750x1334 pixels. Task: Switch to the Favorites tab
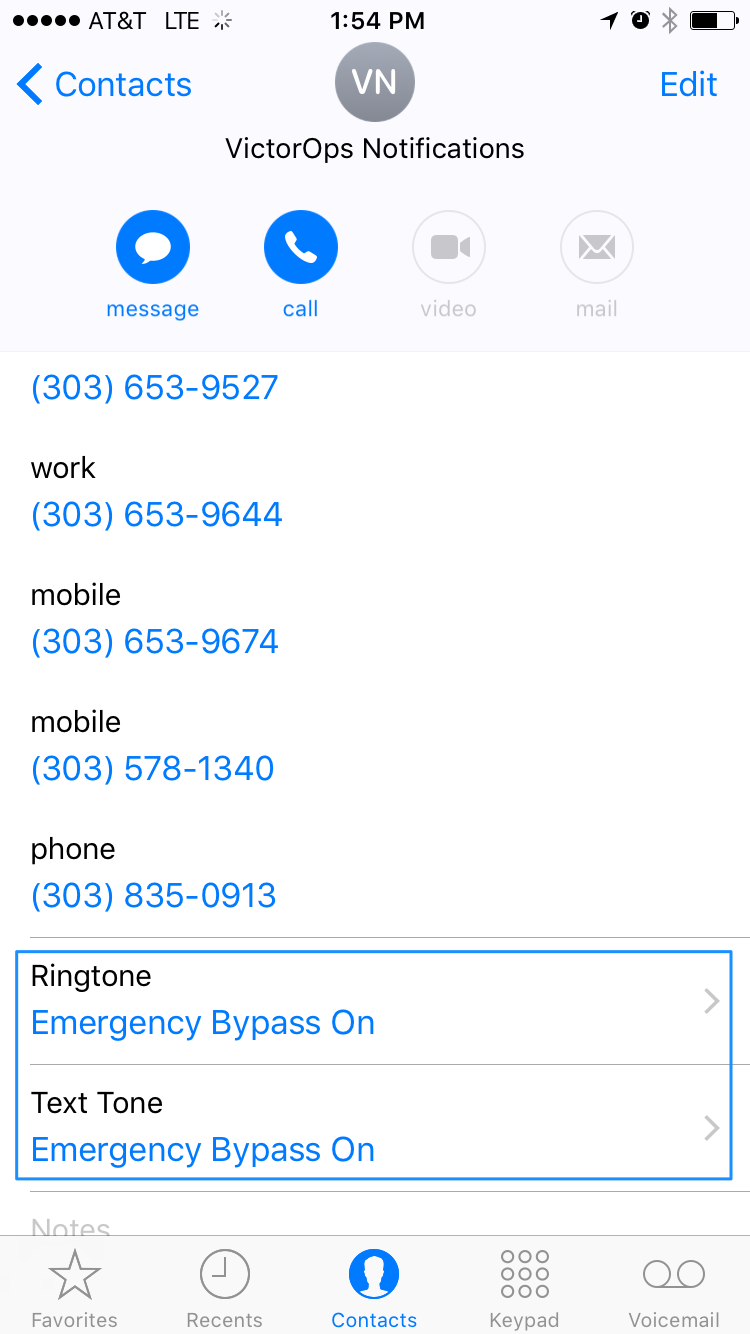(x=75, y=1288)
